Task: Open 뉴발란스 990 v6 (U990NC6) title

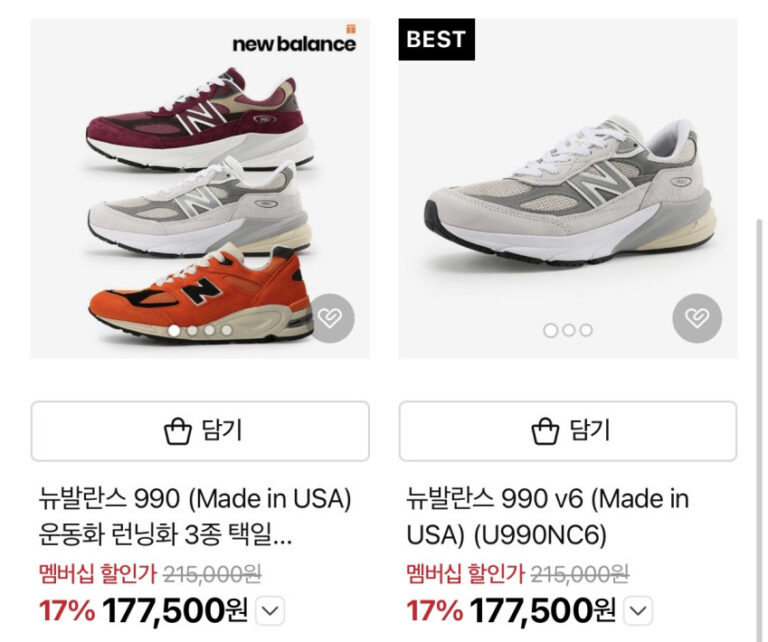Action: [x=547, y=517]
